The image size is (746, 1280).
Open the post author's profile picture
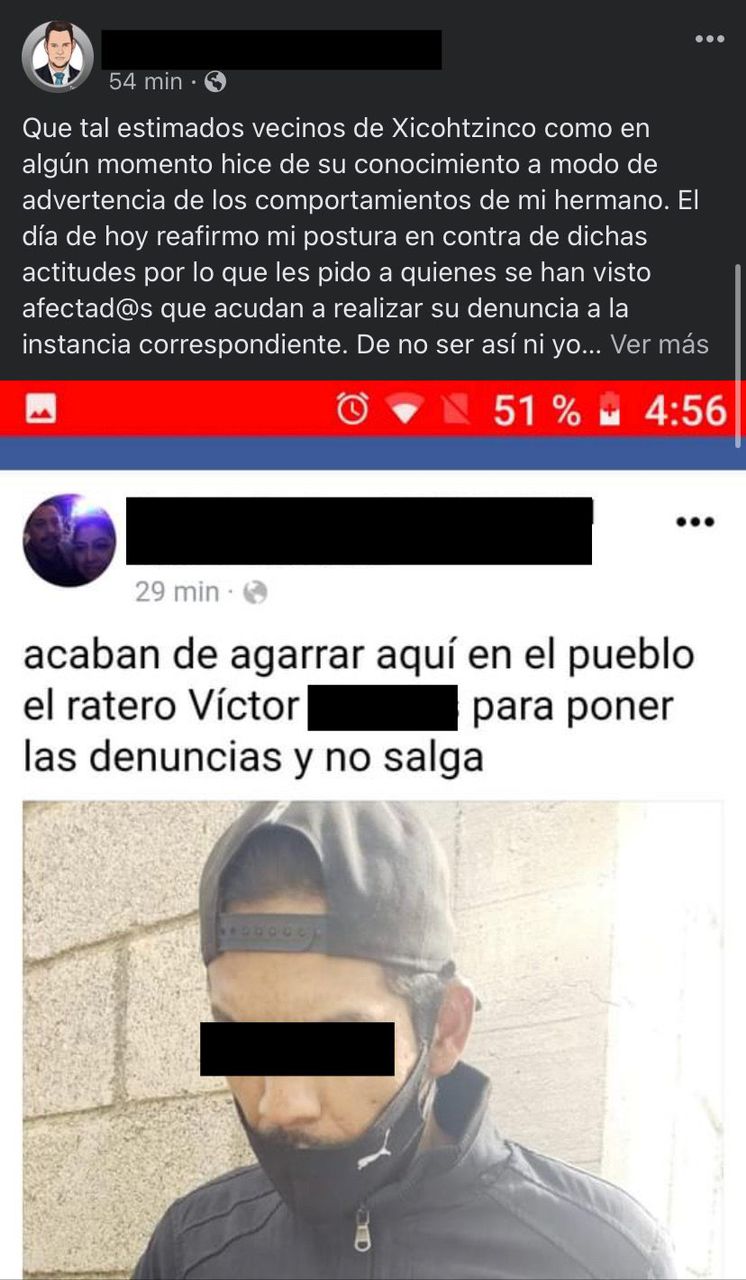pyautogui.click(x=58, y=57)
